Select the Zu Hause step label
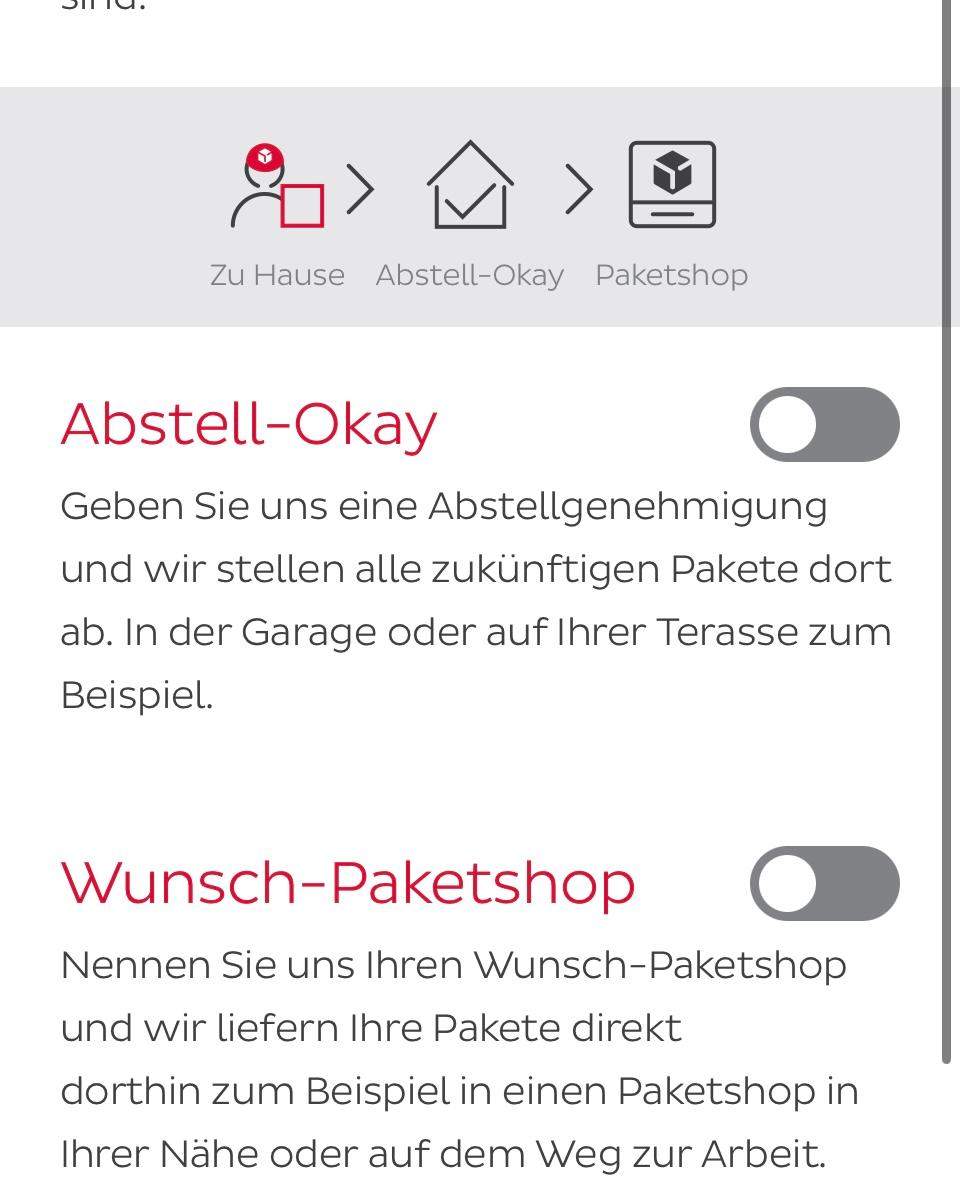This screenshot has height=1198, width=960. point(277,274)
